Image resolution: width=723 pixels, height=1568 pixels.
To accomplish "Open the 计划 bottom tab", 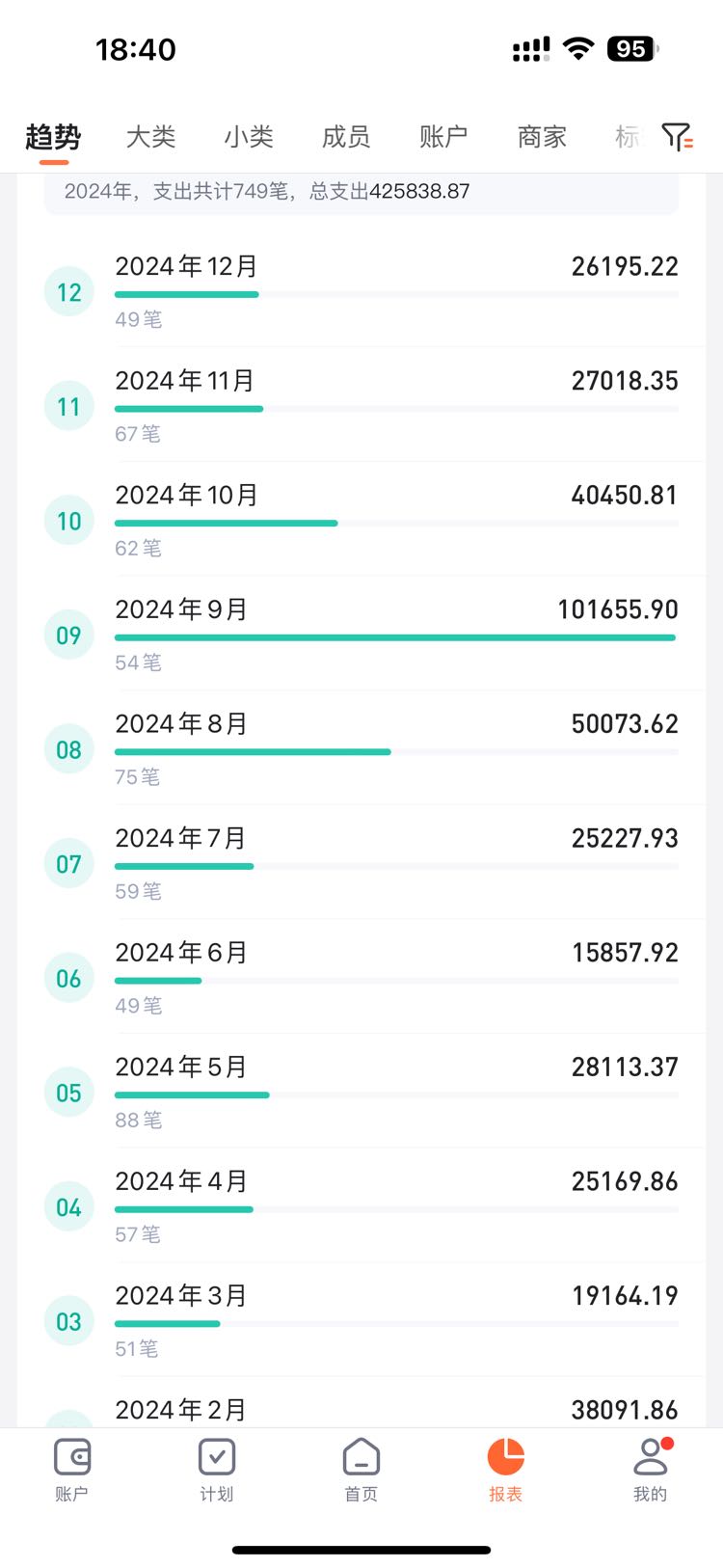I will tap(217, 1470).
